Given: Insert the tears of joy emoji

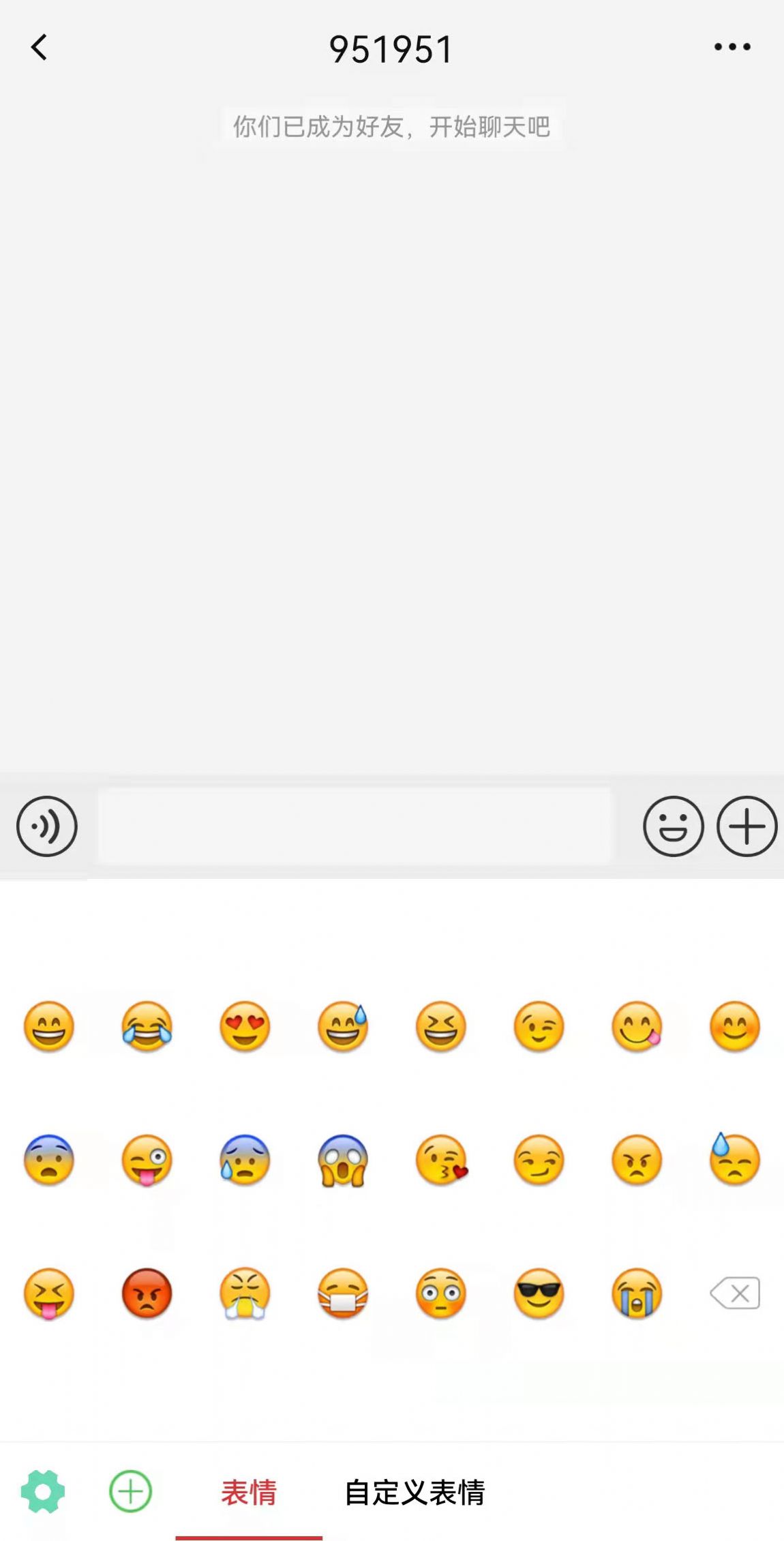Looking at the screenshot, I should tap(147, 1026).
